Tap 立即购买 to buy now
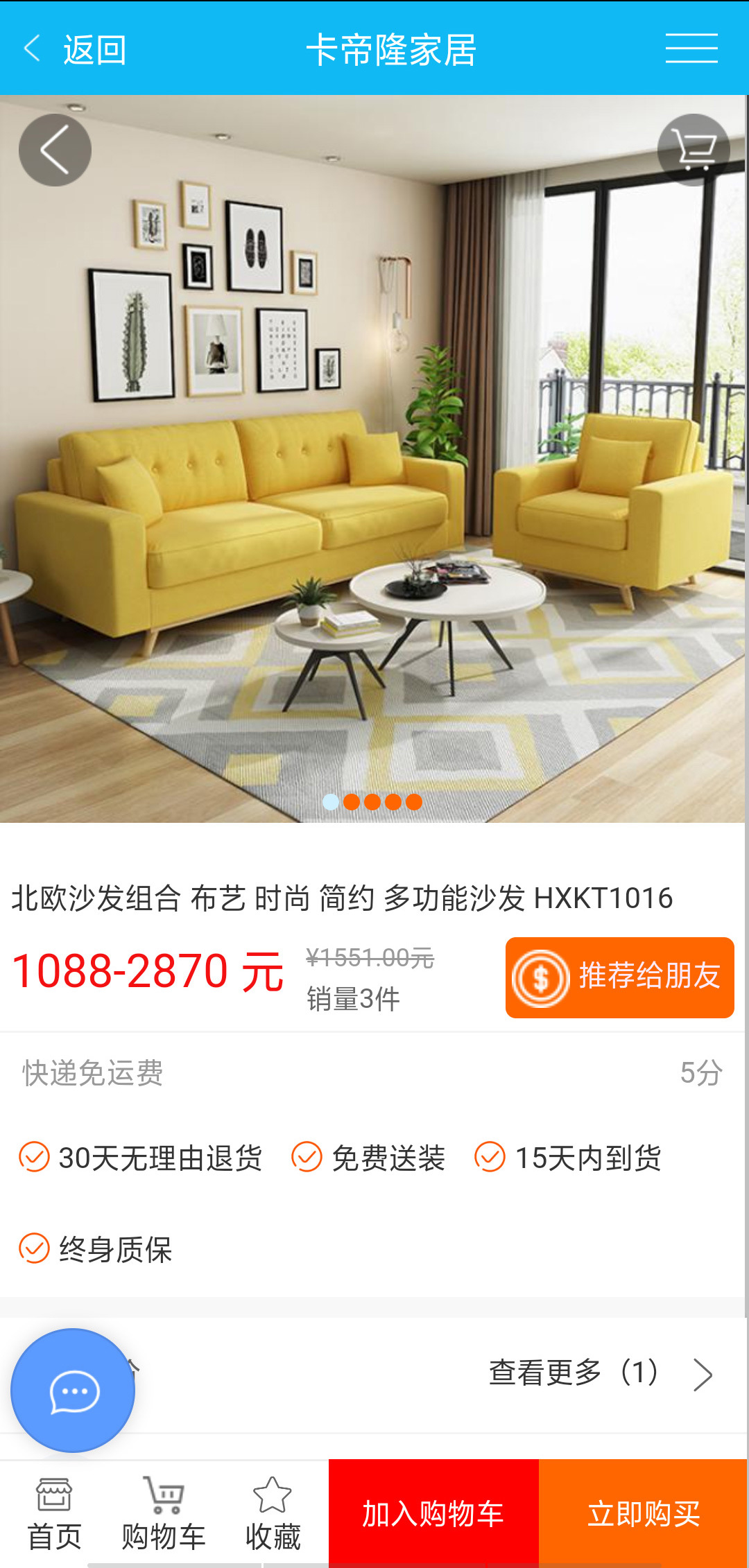Screen dimensions: 749x1568 (x=644, y=1514)
